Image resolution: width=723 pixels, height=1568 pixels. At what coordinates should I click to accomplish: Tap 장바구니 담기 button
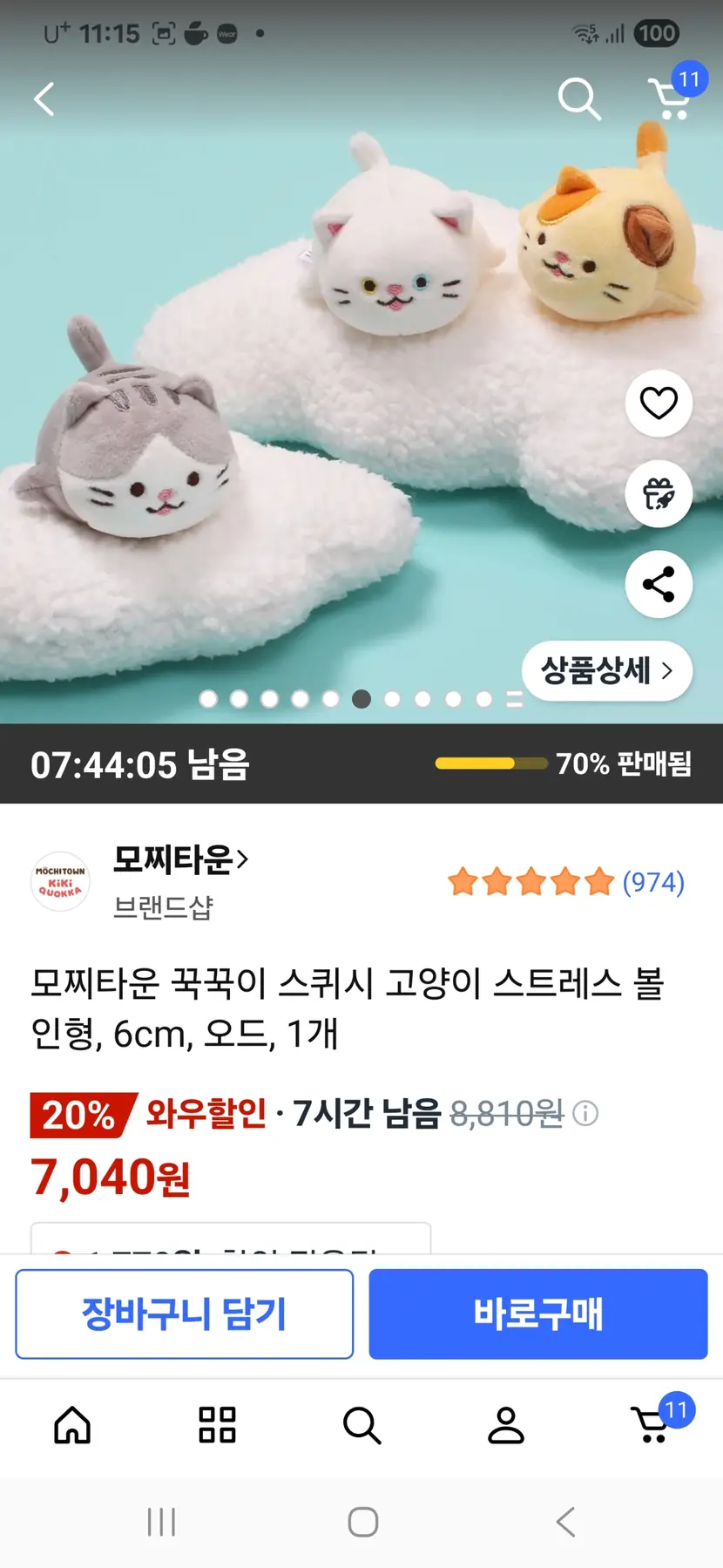point(185,1313)
